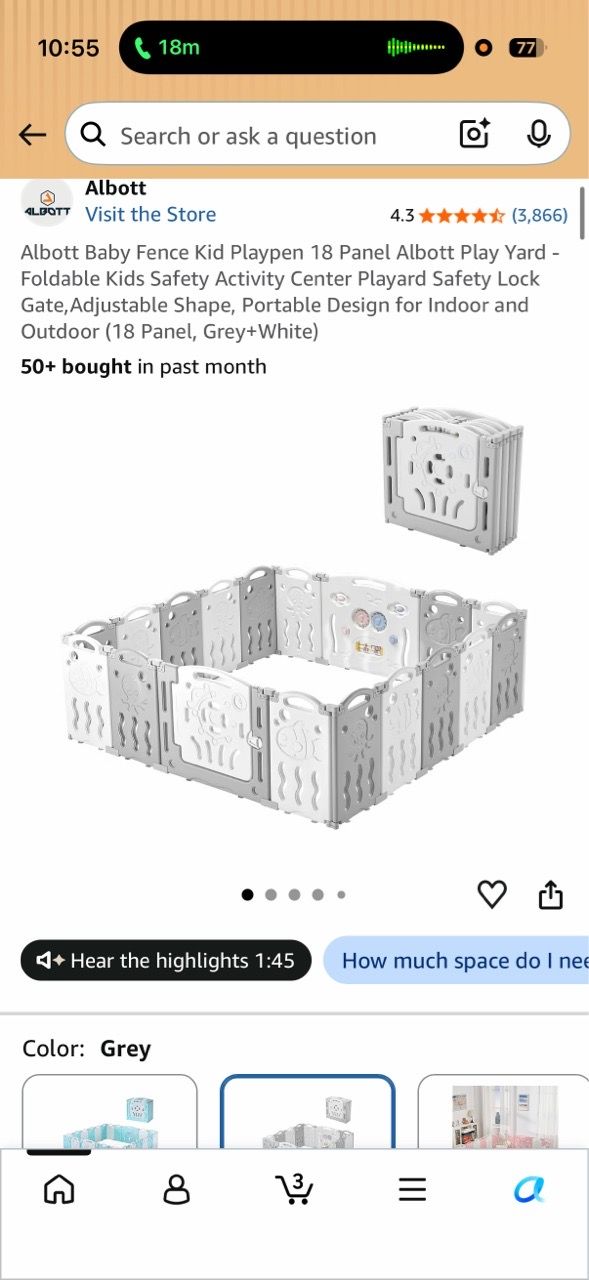Open the account profile tab

pyautogui.click(x=177, y=1189)
